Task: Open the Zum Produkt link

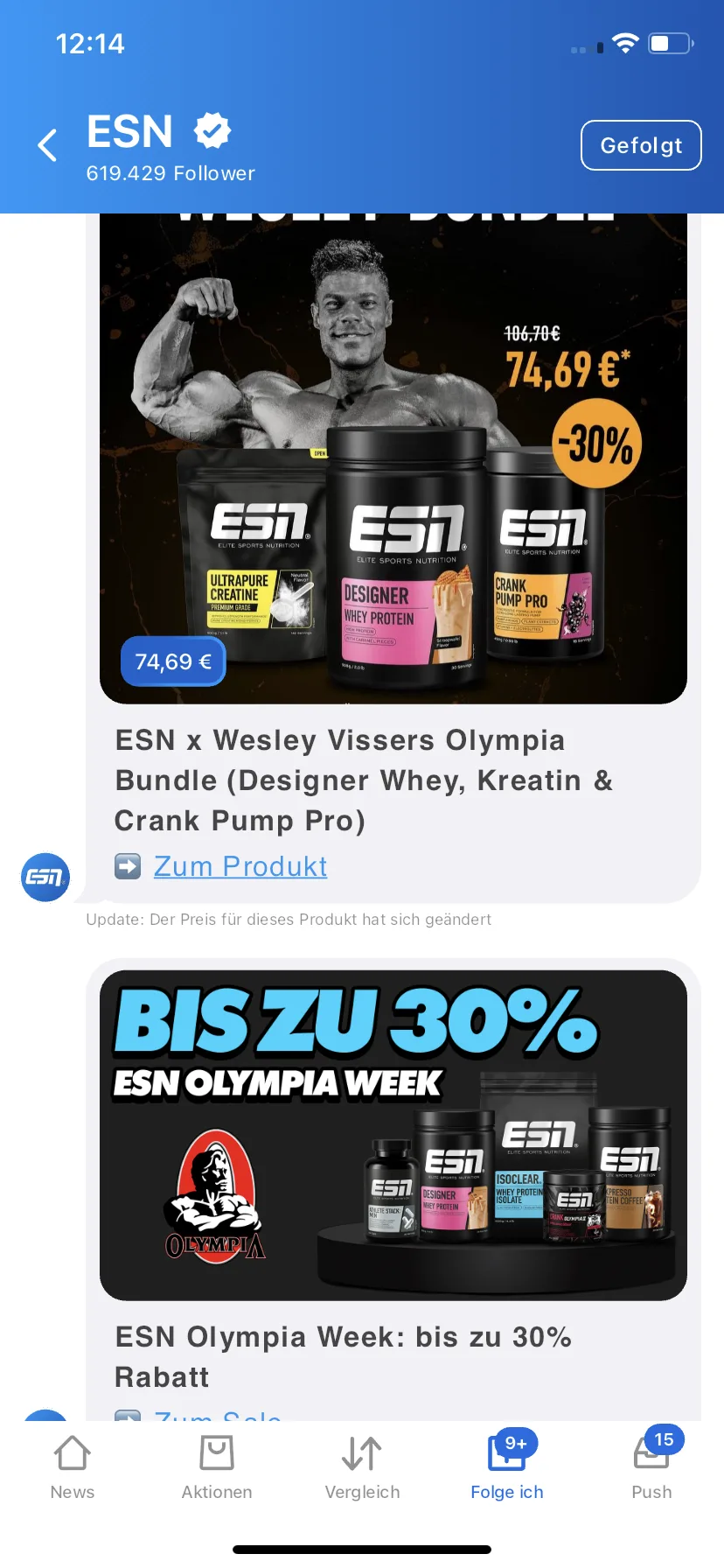Action: coord(240,866)
